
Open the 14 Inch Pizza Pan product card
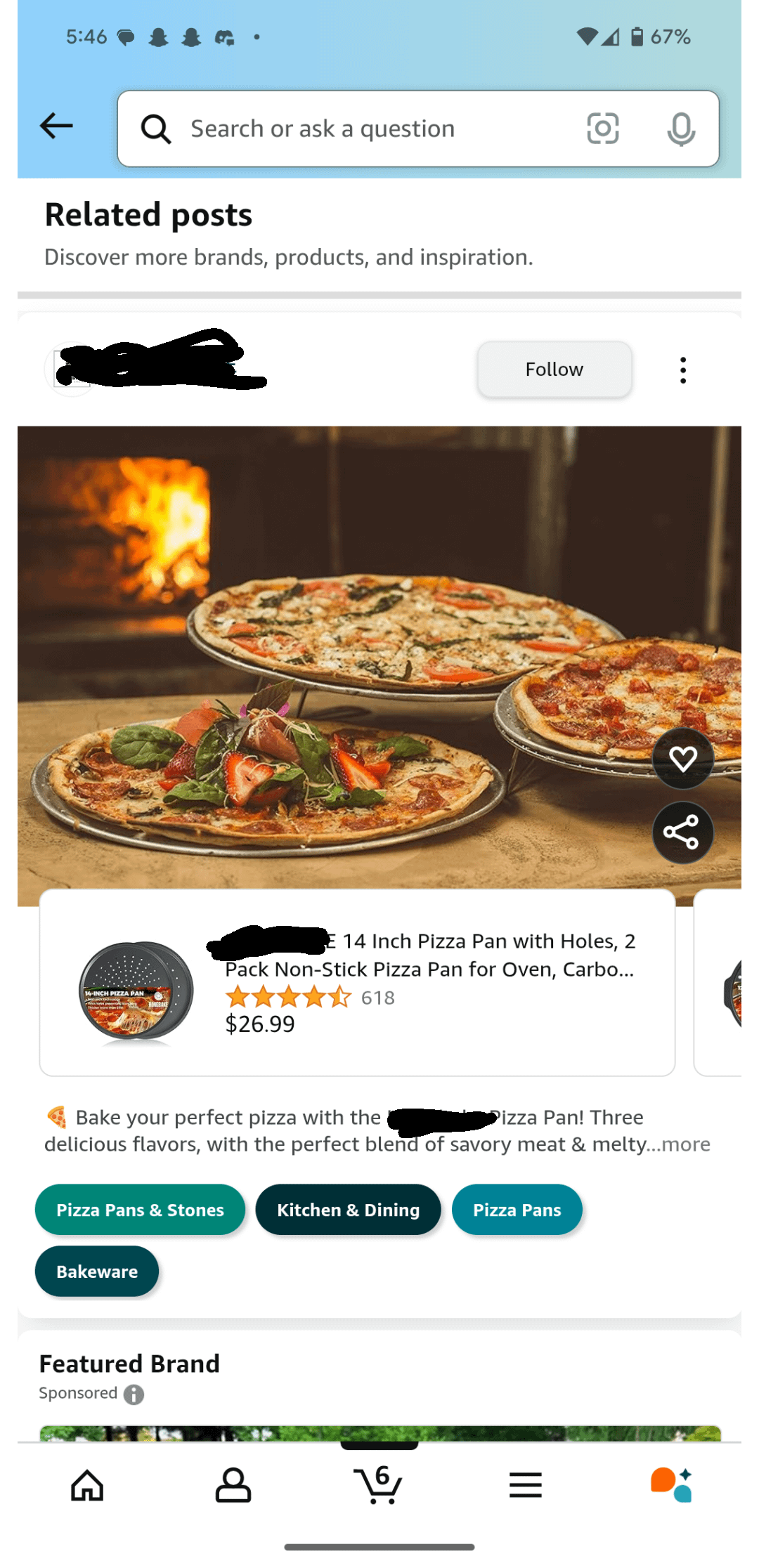(357, 982)
